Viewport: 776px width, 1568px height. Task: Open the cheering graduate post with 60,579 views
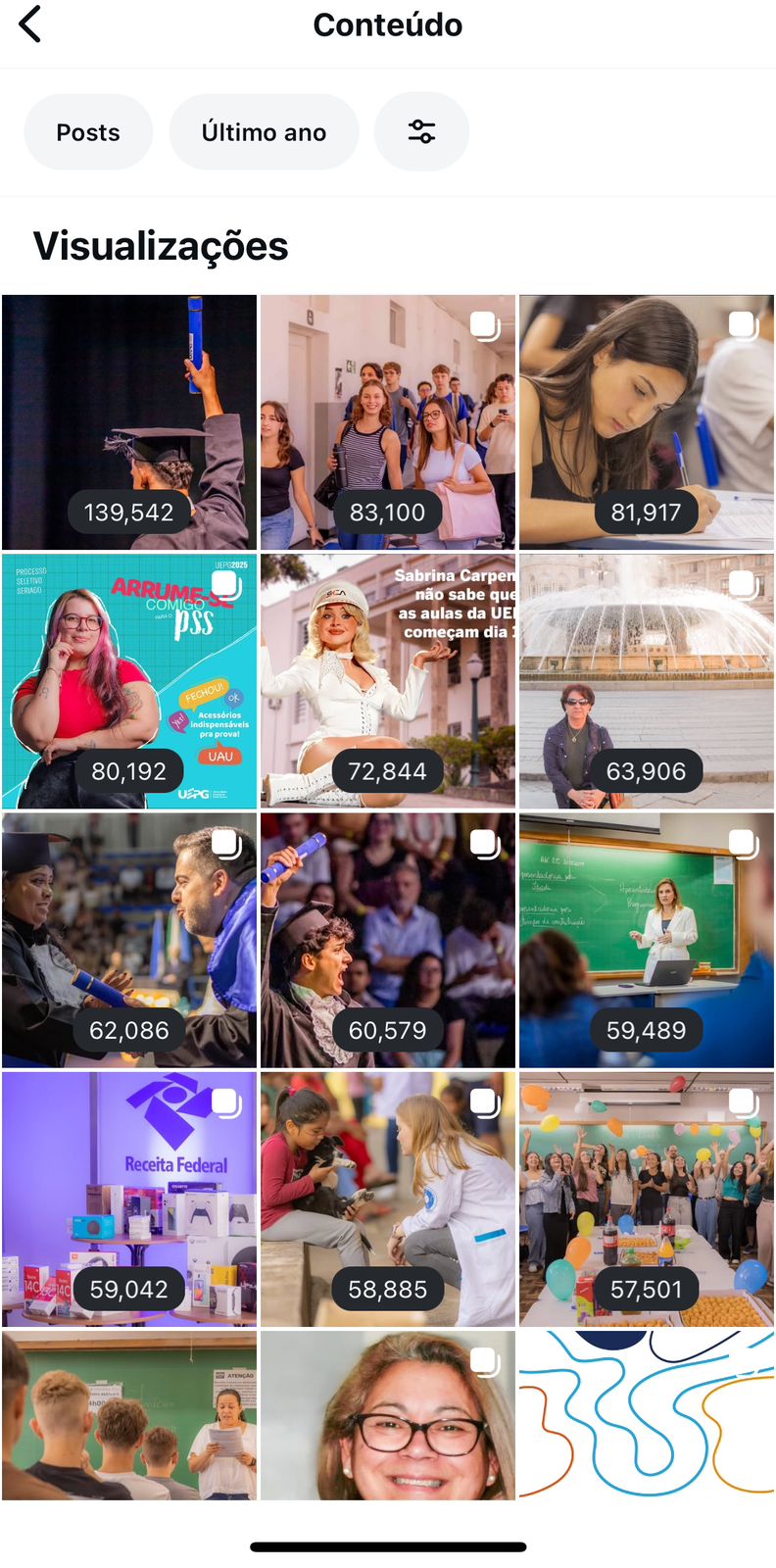coord(388,940)
